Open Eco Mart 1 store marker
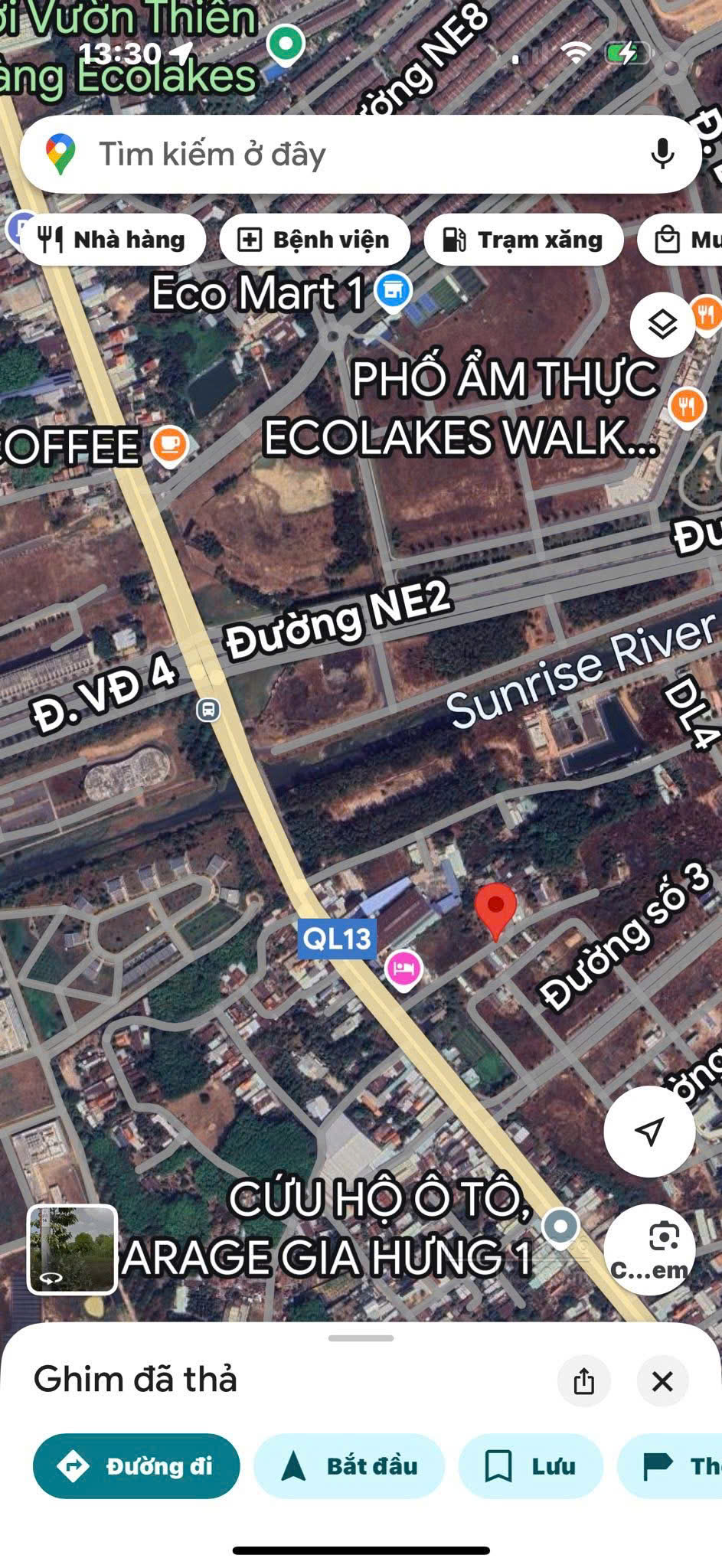The width and height of the screenshot is (722, 1568). coord(394,291)
